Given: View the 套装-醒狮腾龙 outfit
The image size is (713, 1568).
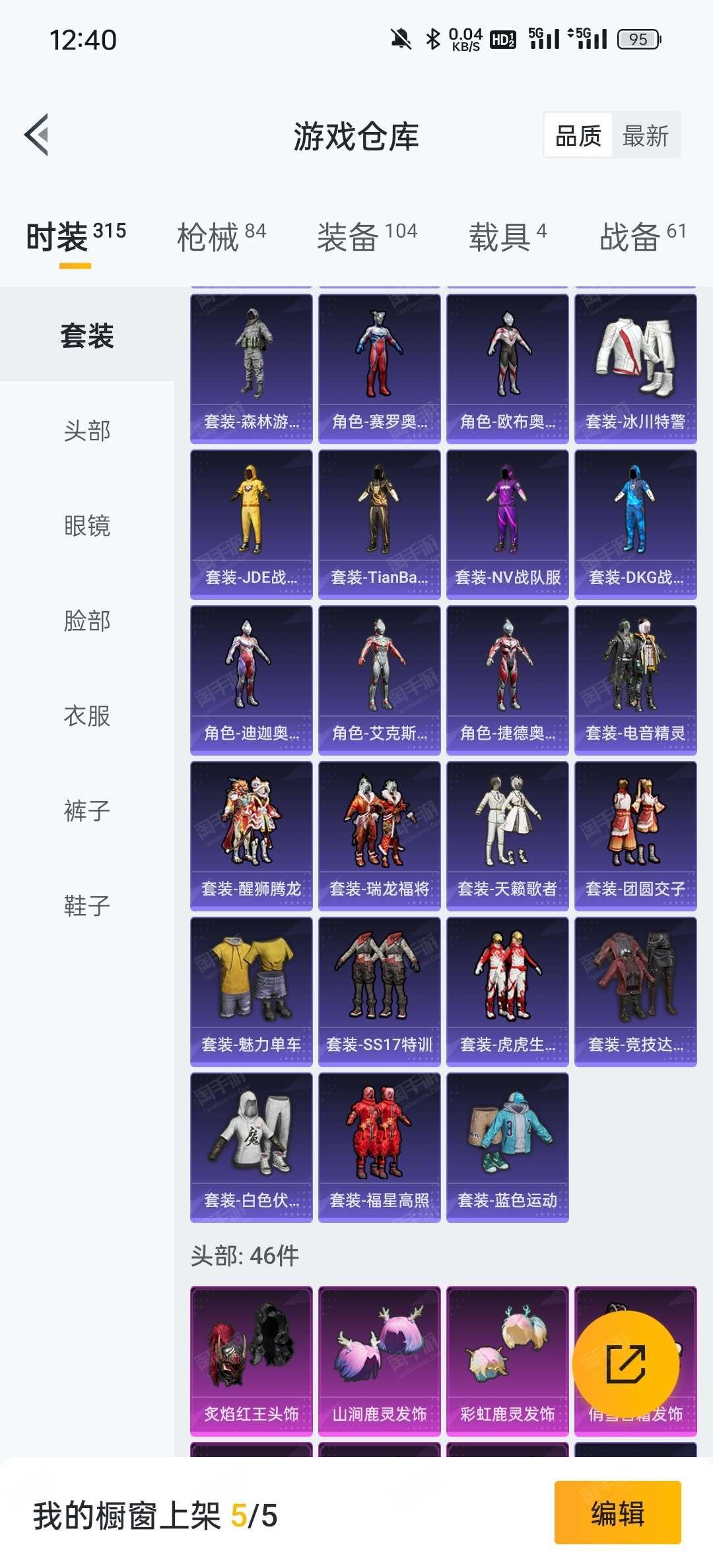Looking at the screenshot, I should pos(251,836).
